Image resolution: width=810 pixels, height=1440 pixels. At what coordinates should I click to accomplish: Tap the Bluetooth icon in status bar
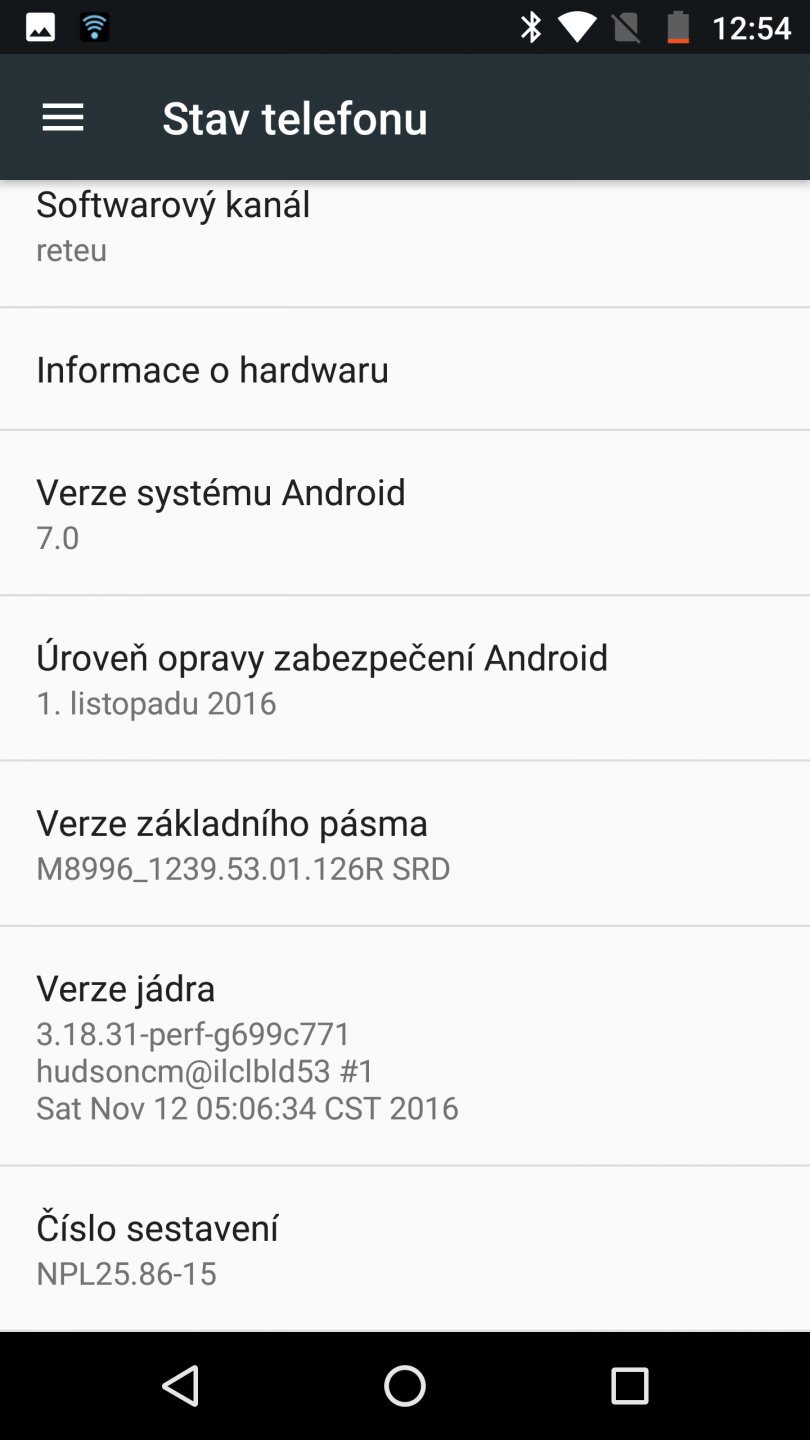[531, 27]
